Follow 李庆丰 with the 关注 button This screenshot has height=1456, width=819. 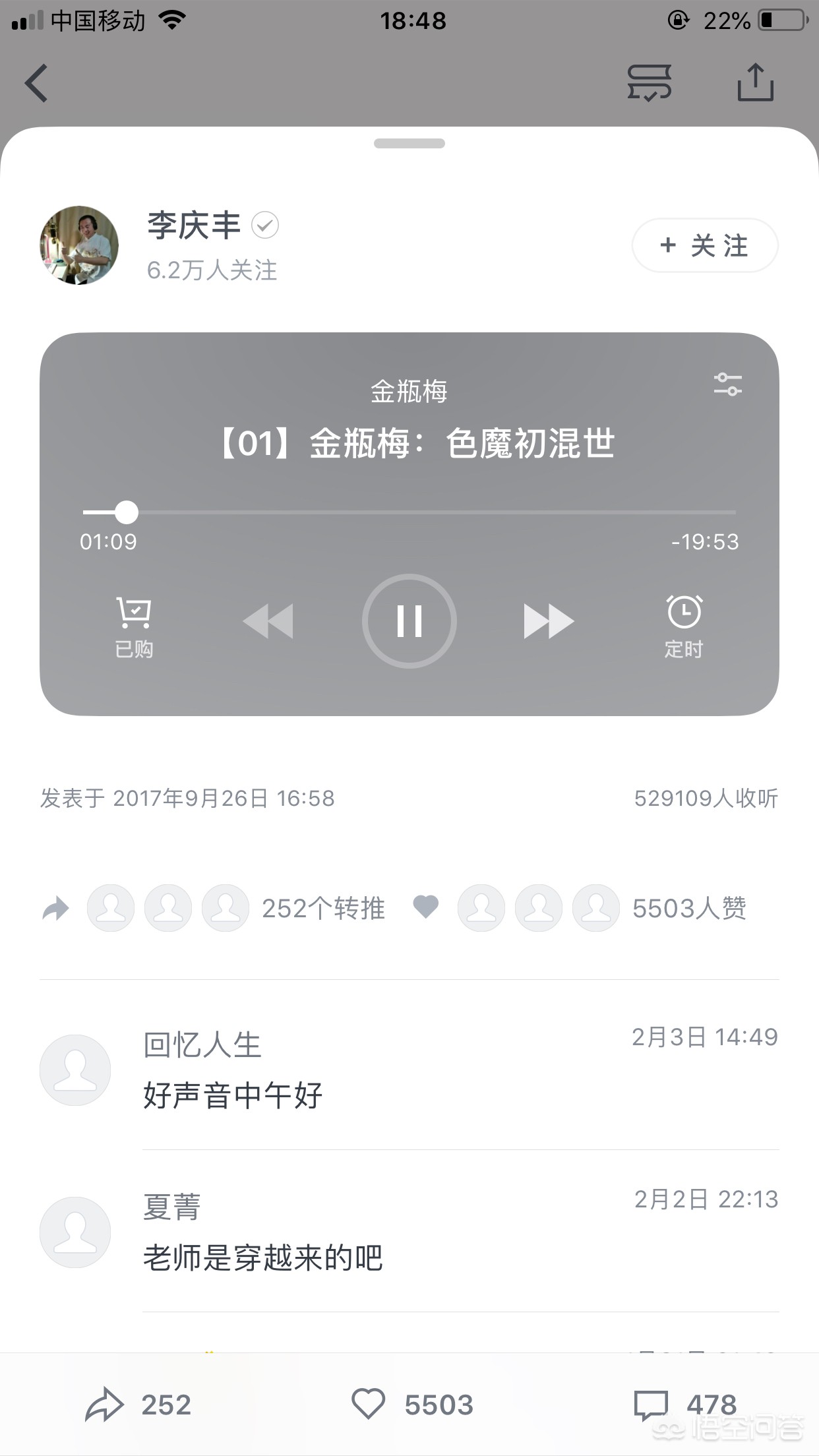[x=705, y=245]
